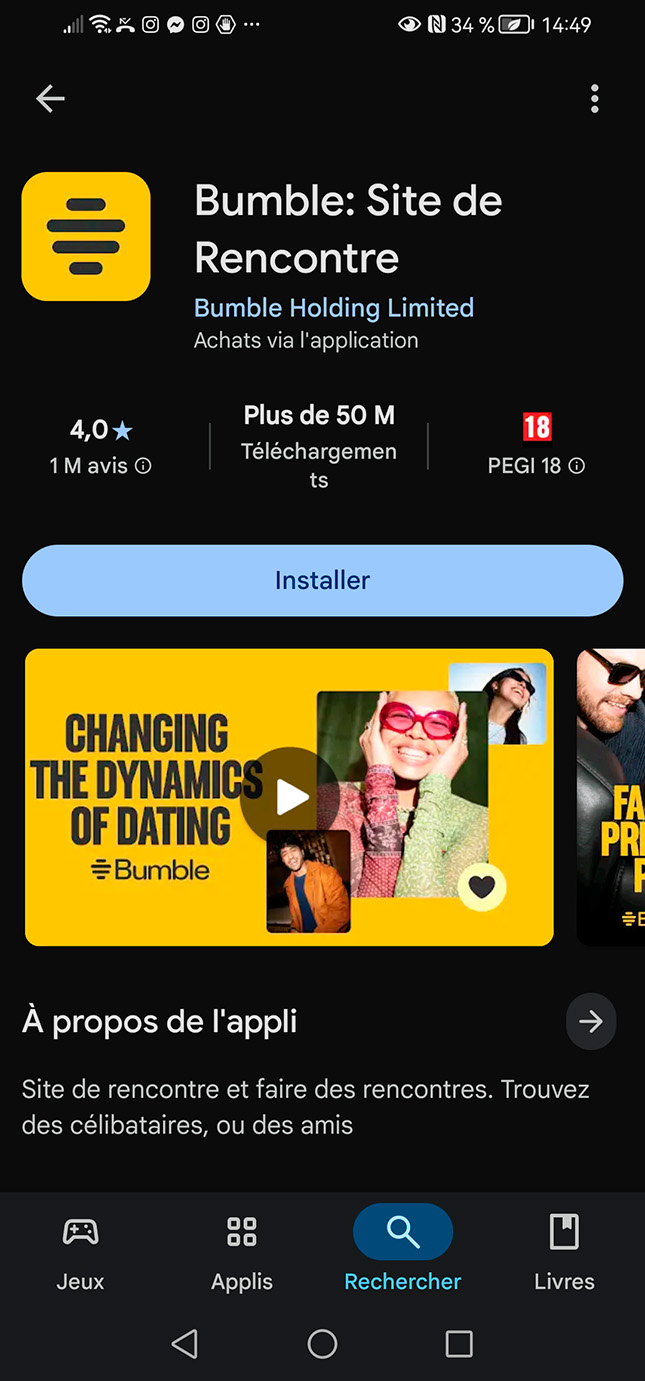Viewport: 645px width, 1381px height.
Task: Go back using the top arrow
Action: click(x=50, y=98)
